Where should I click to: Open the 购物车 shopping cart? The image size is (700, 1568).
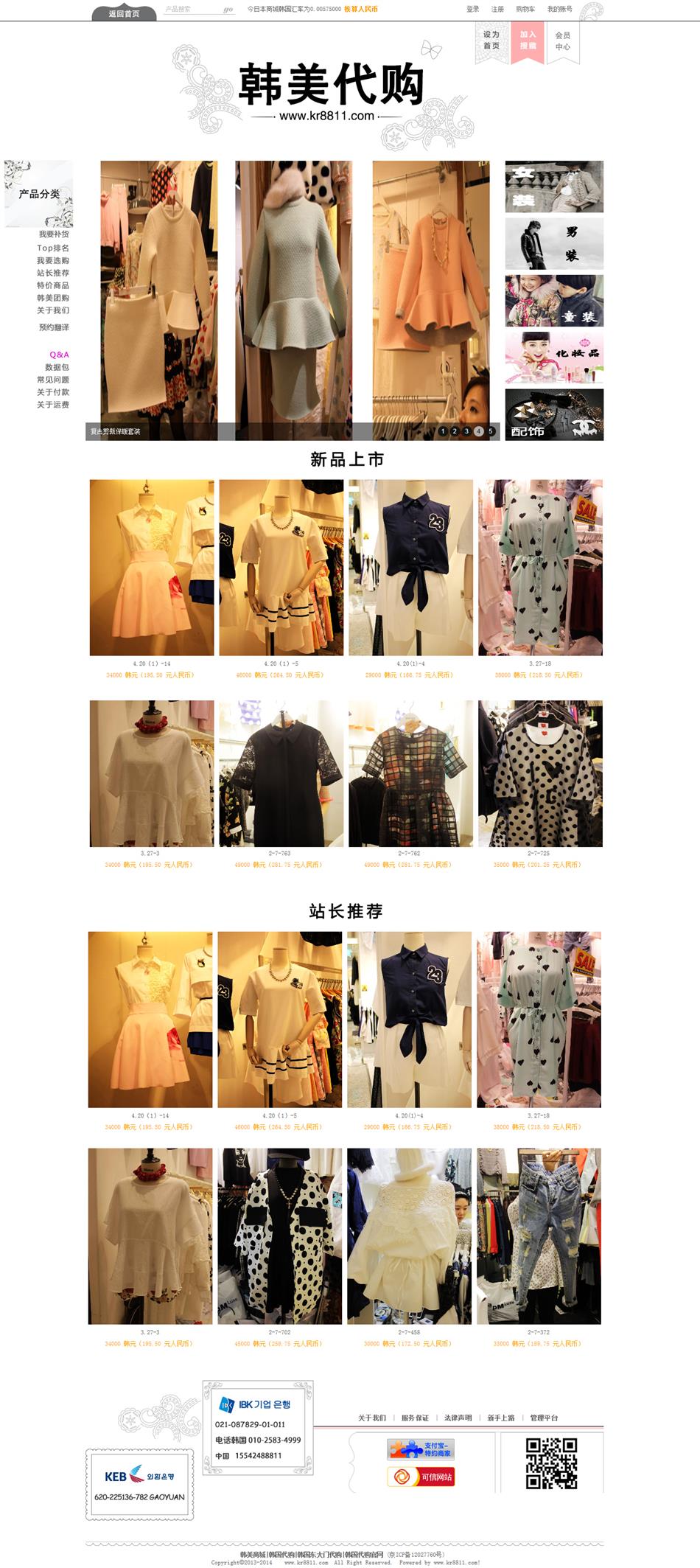click(525, 10)
